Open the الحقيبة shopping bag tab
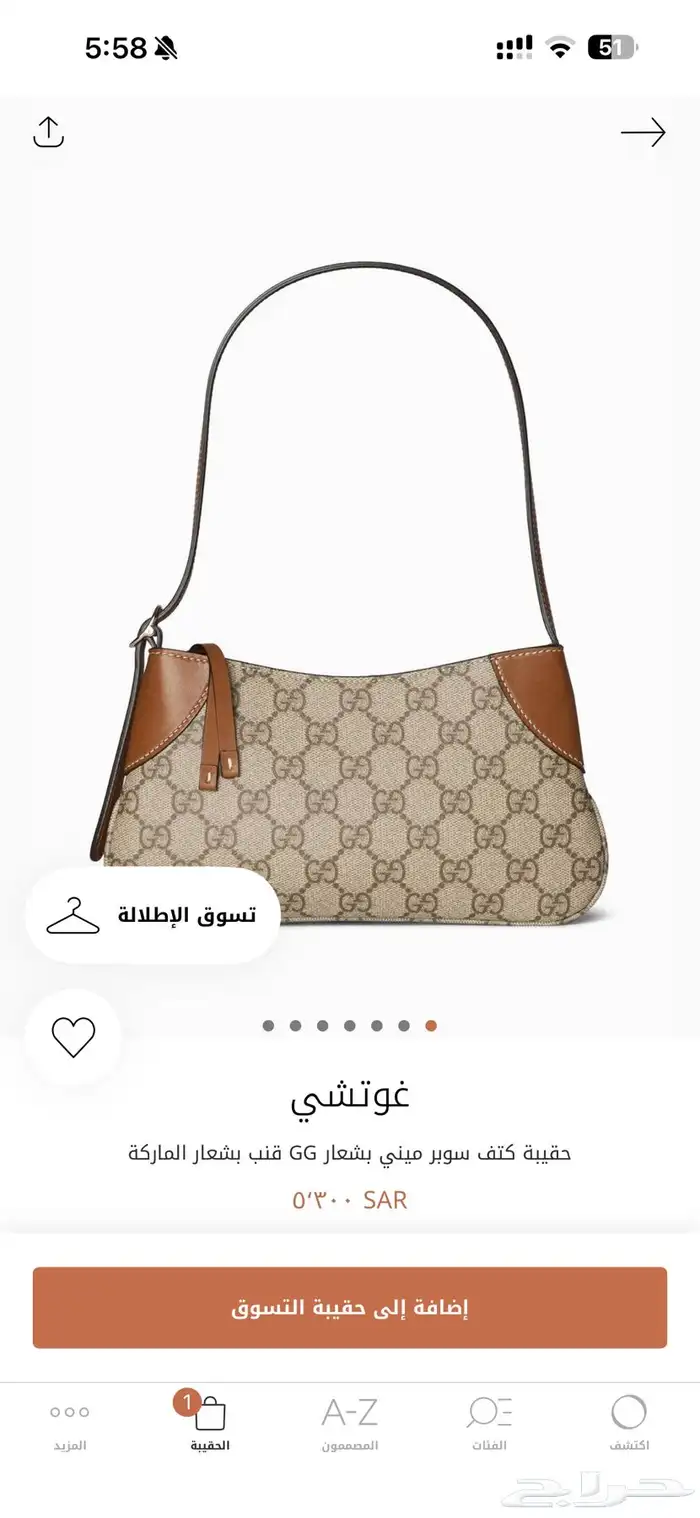The image size is (700, 1518). tap(210, 1423)
